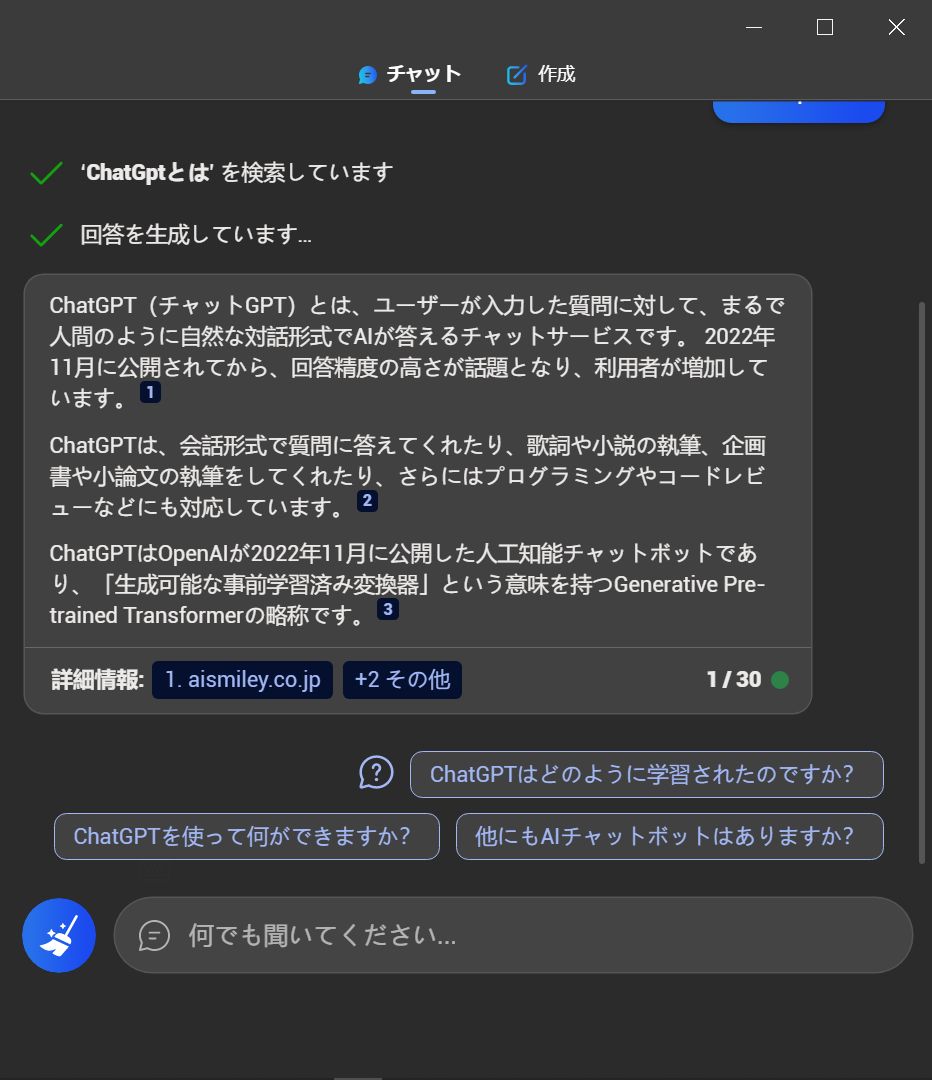Open citation 1 footnote link

150,393
